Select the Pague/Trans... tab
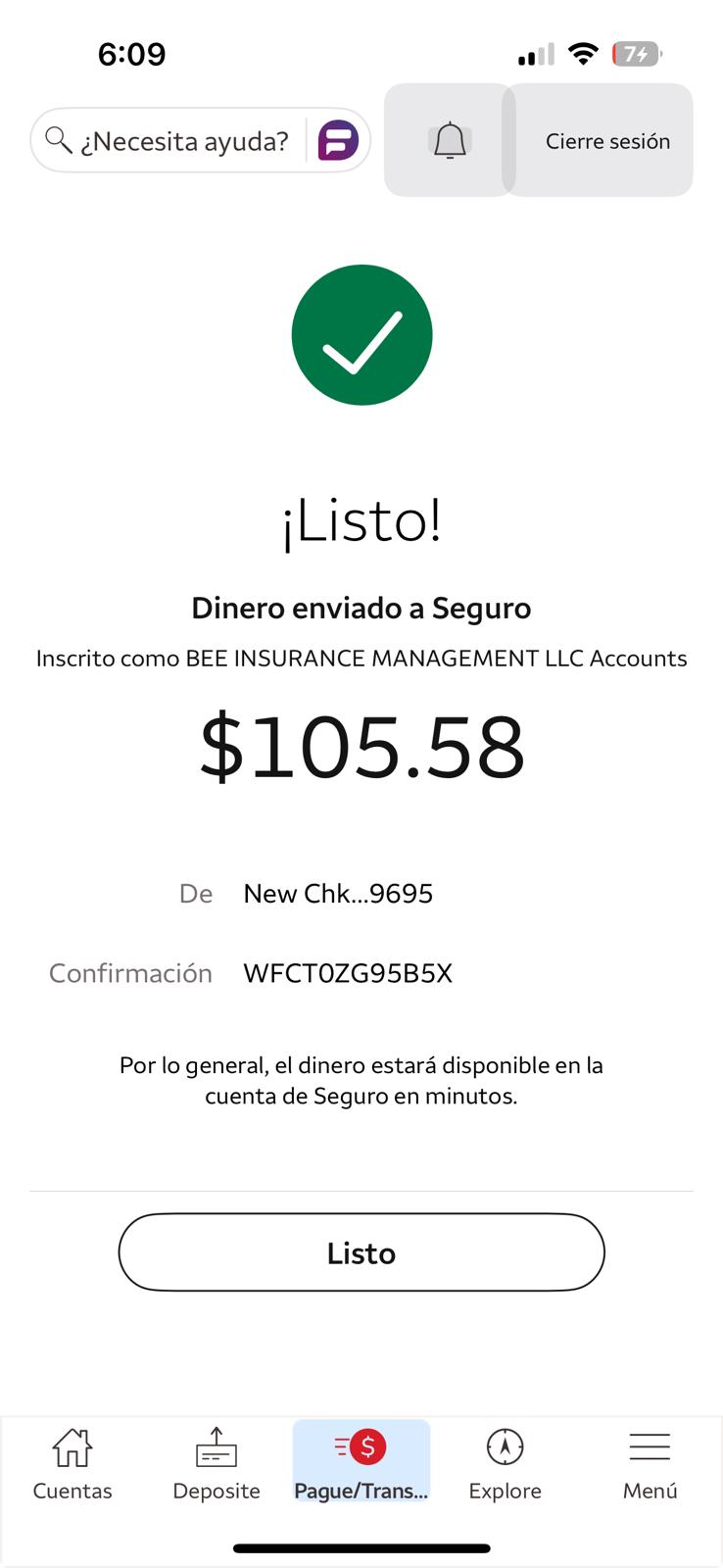This screenshot has height=1568, width=723. click(x=361, y=1464)
